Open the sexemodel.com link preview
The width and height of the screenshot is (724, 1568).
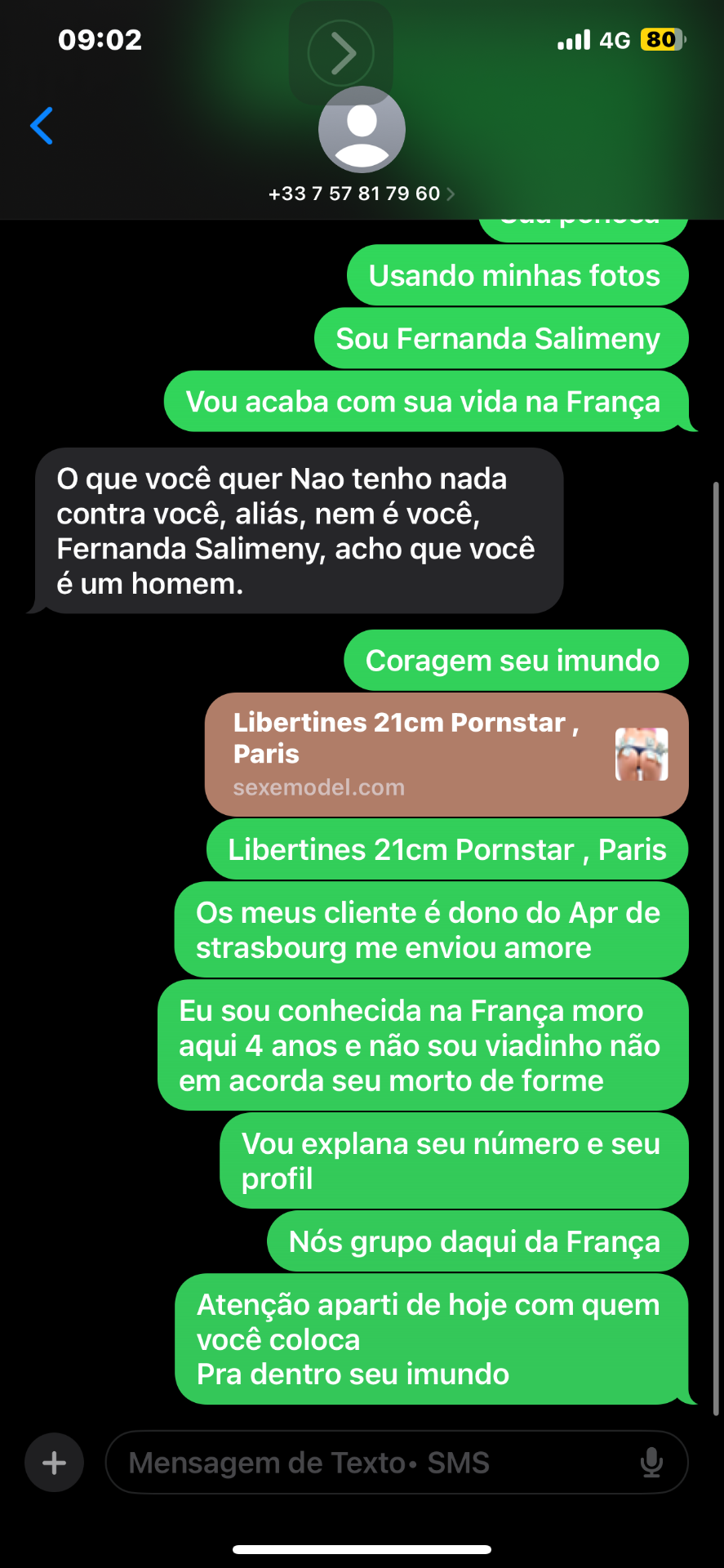[446, 754]
